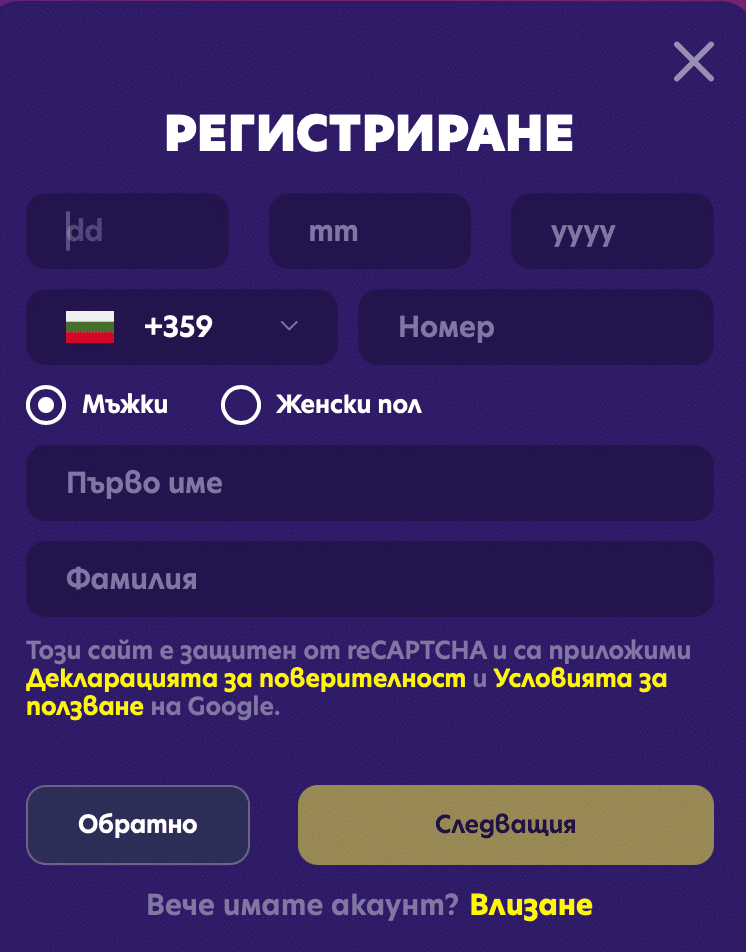
Task: Continue with the Следваща button
Action: tap(505, 825)
